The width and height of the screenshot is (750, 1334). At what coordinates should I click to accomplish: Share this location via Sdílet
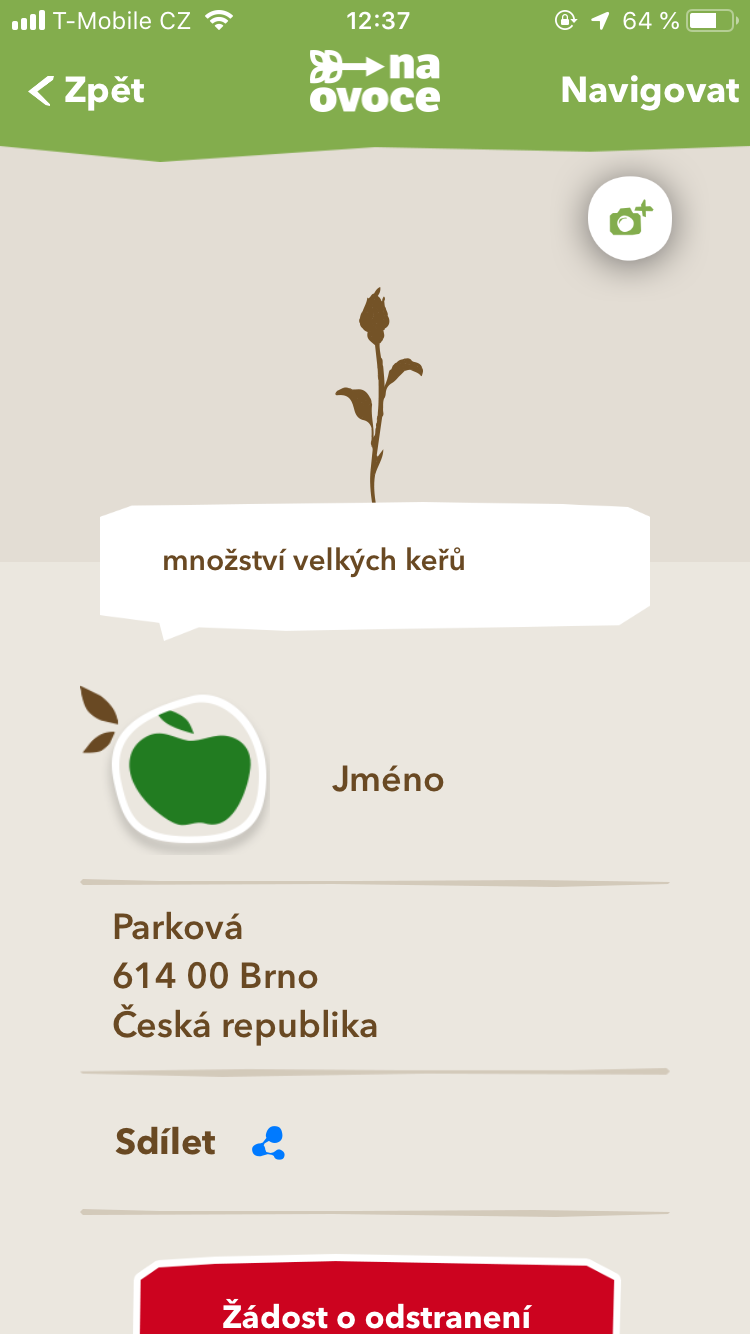[x=165, y=1141]
